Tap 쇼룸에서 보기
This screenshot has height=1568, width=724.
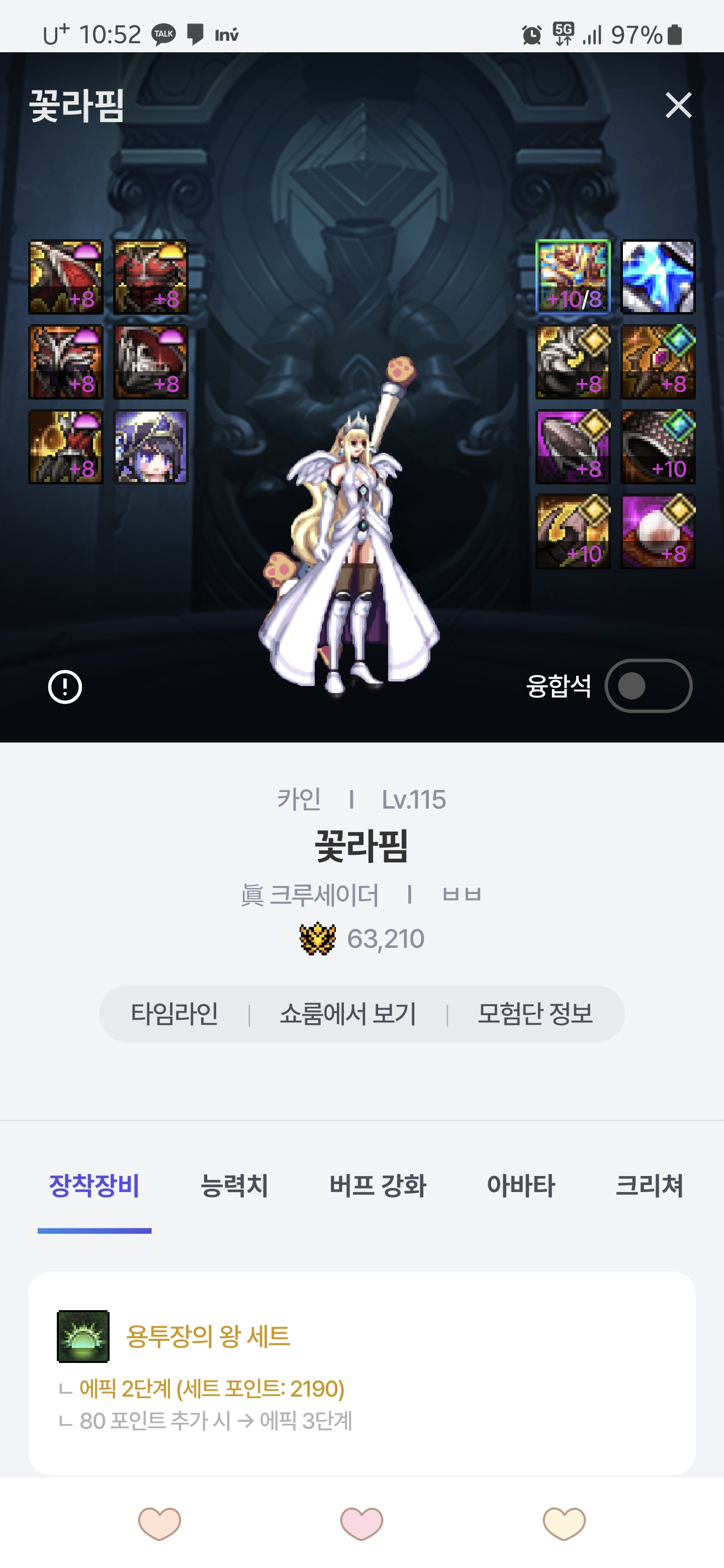click(348, 1014)
